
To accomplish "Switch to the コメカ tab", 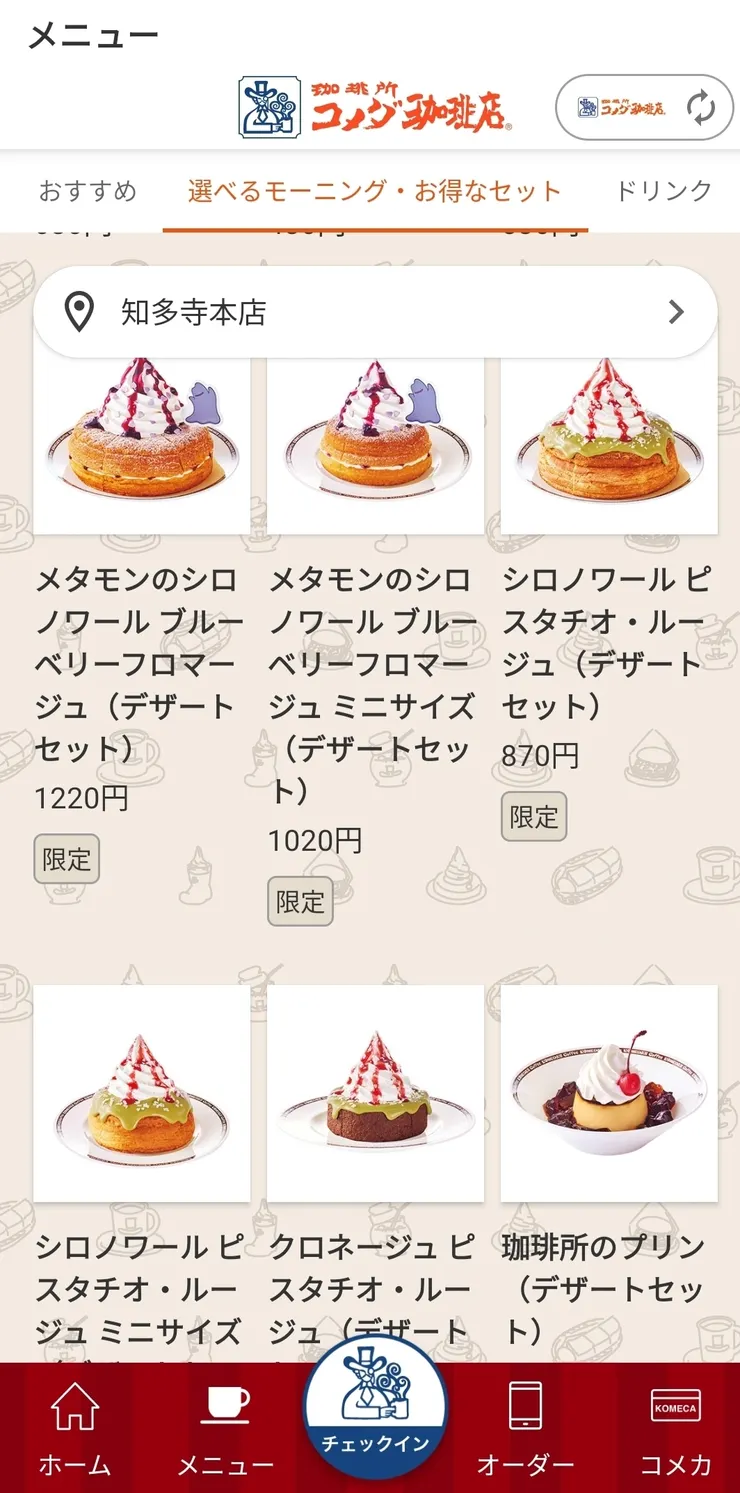I will [675, 1428].
